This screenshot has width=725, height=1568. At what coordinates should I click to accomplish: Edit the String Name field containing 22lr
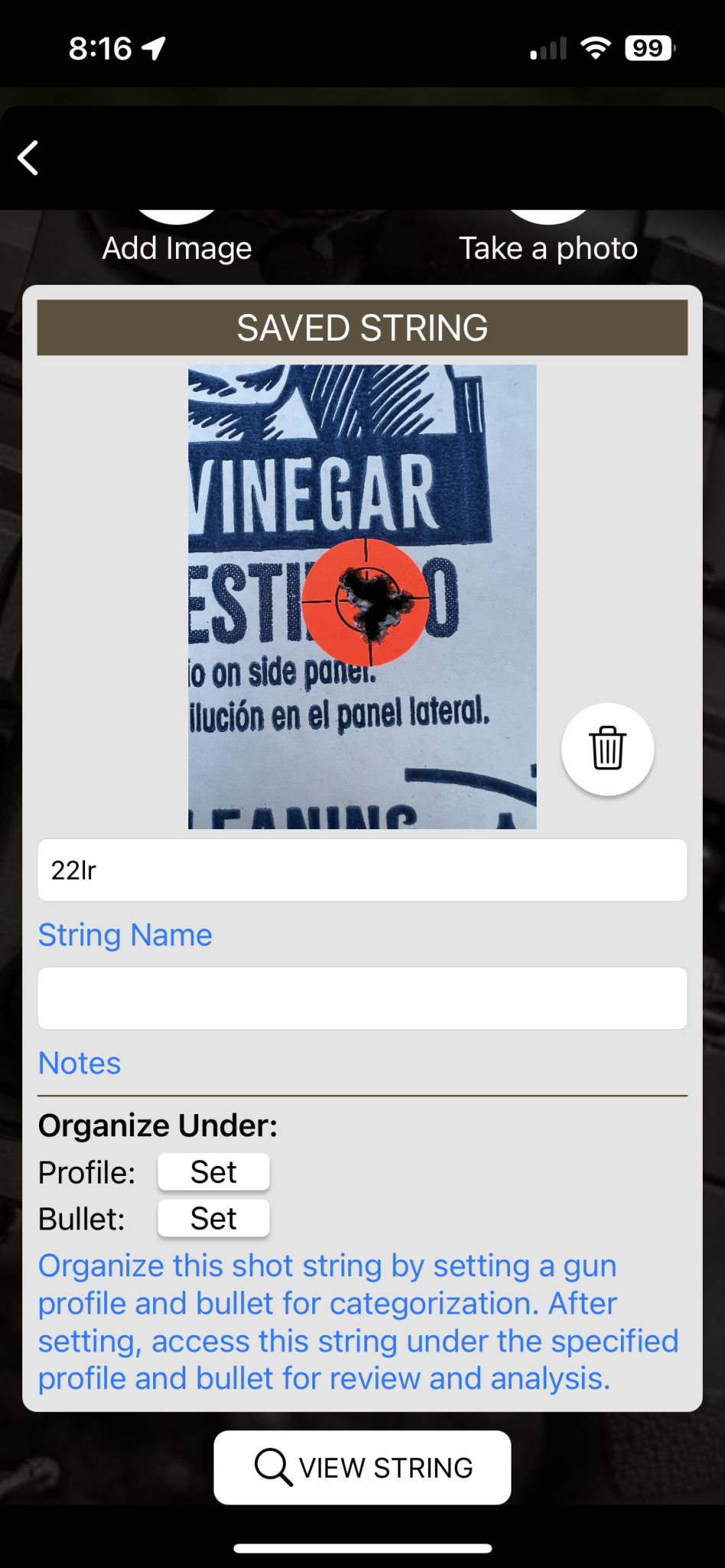(x=362, y=871)
